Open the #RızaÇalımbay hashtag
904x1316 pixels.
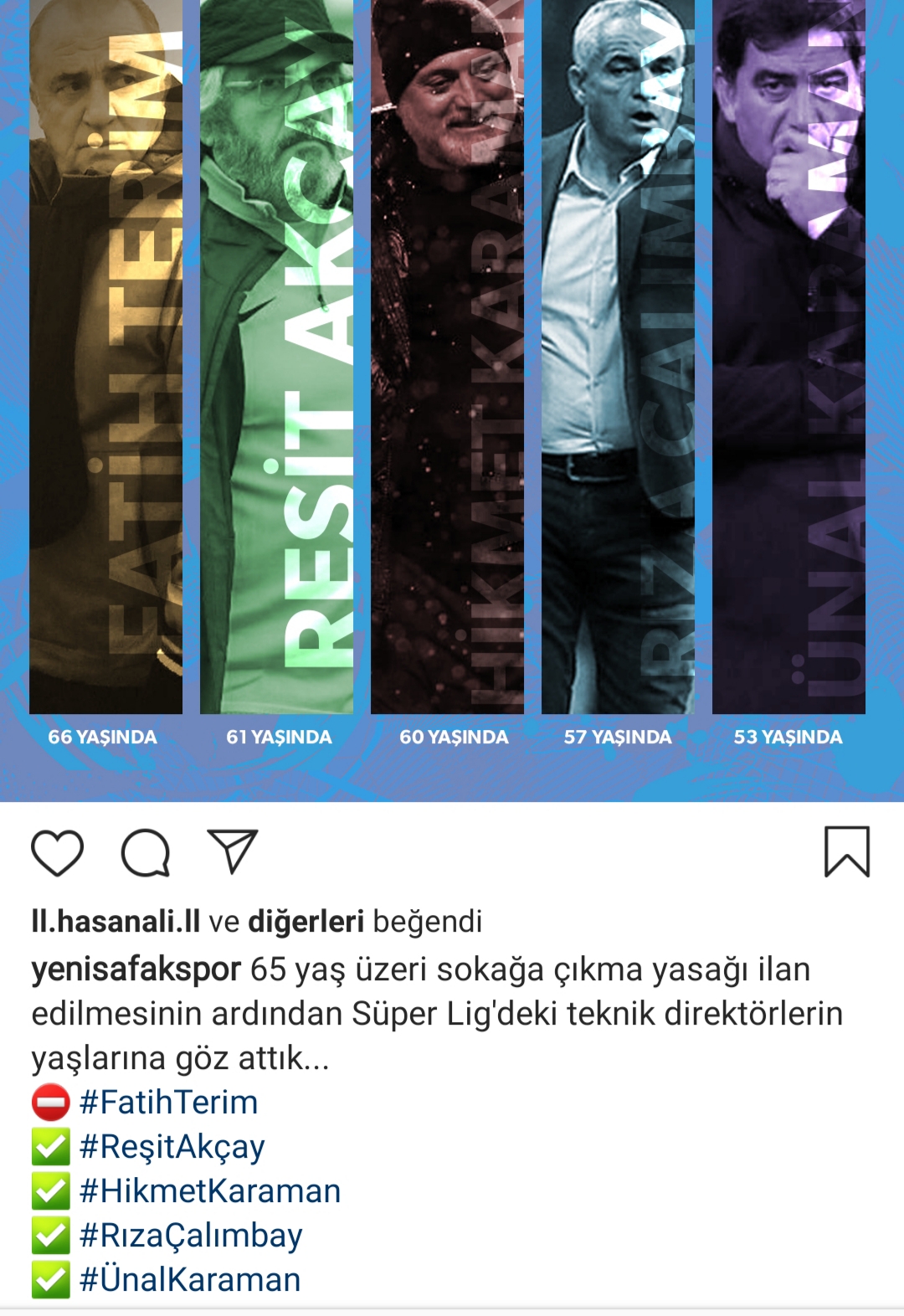[191, 1236]
